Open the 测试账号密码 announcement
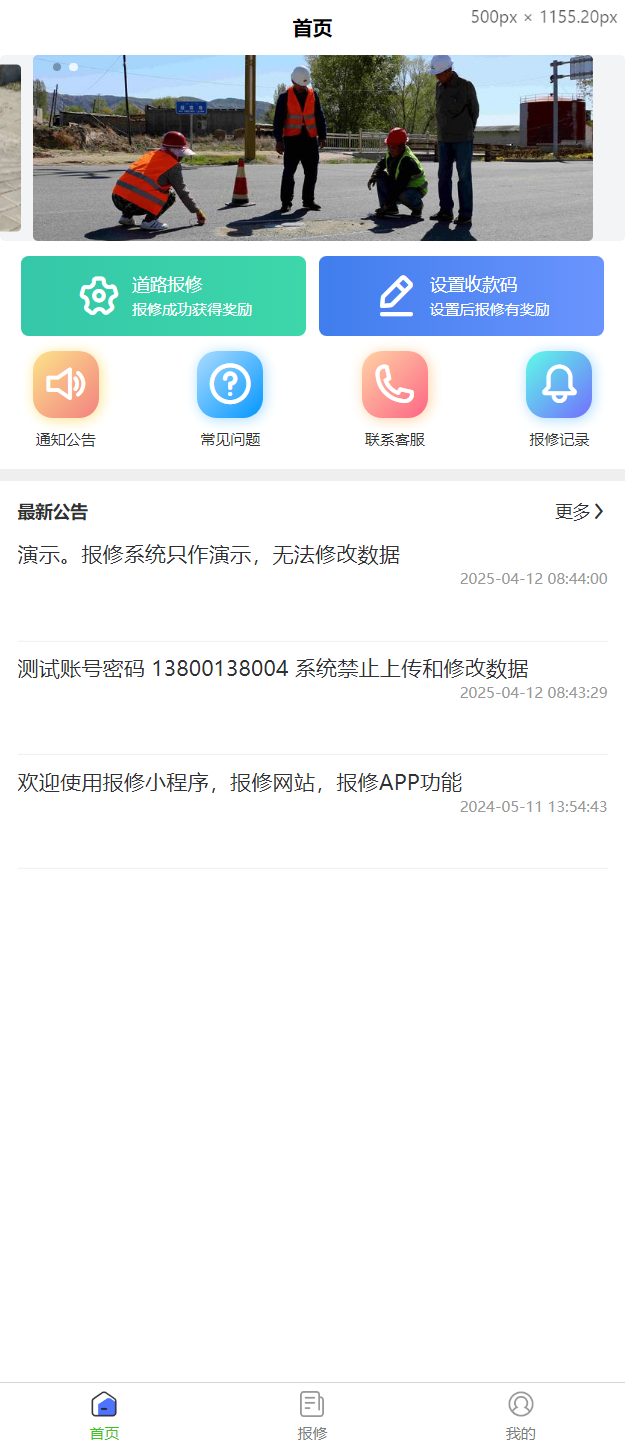This screenshot has height=1444, width=625. pyautogui.click(x=273, y=669)
